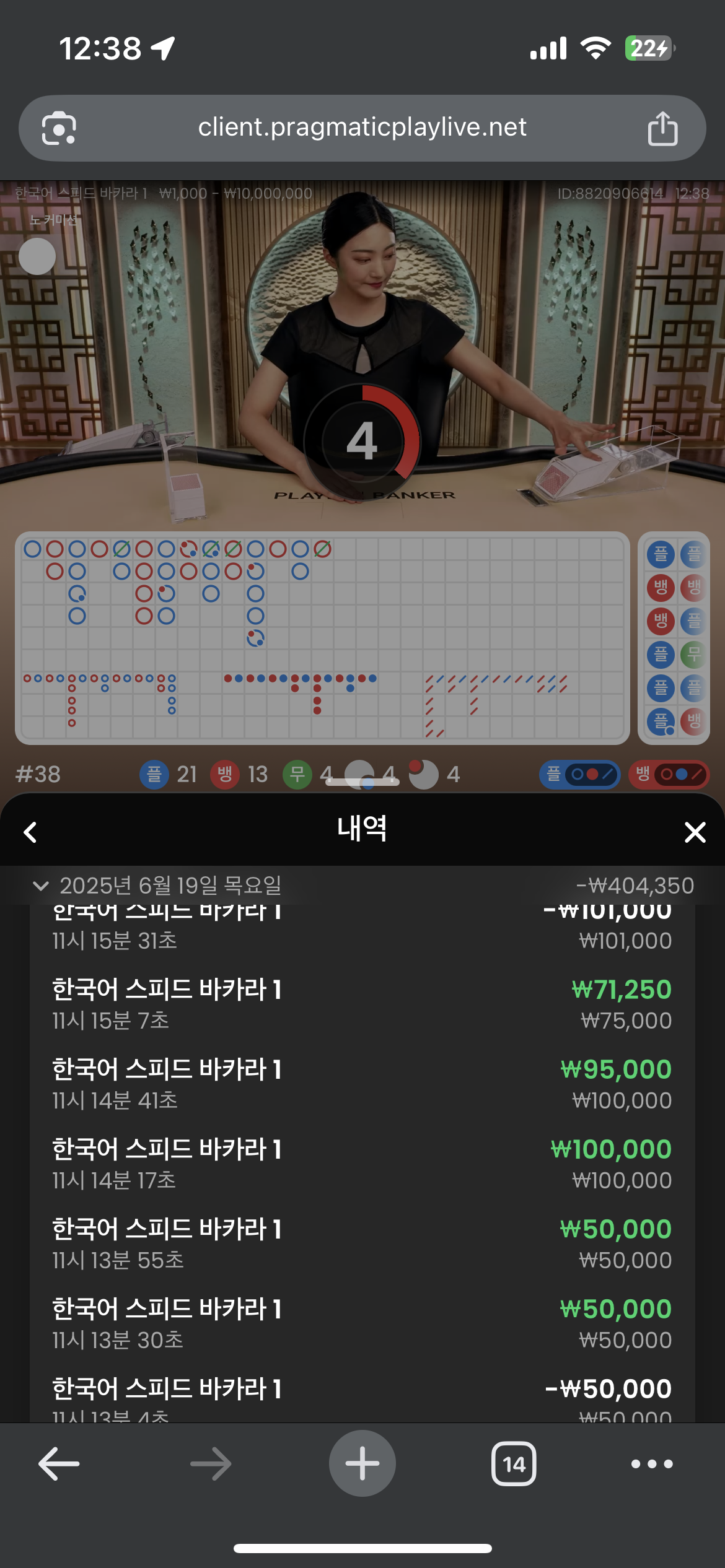The height and width of the screenshot is (1568, 725).
Task: Open the 11시 13분 30초 history entry
Action: [362, 1323]
